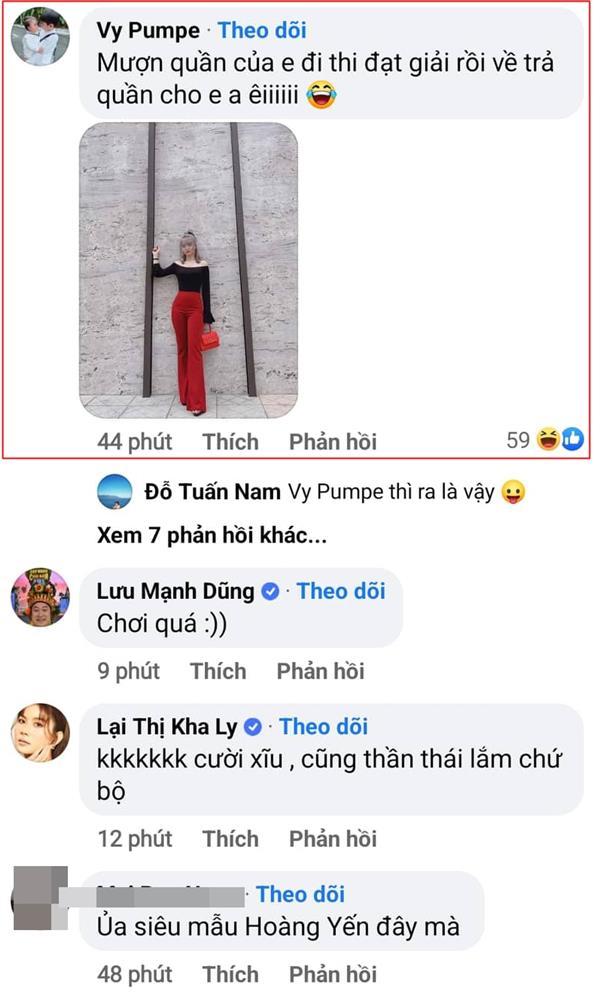Image resolution: width=602 pixels, height=1000 pixels.
Task: Like Lại Thị Kha Ly's comment
Action: pyautogui.click(x=230, y=838)
